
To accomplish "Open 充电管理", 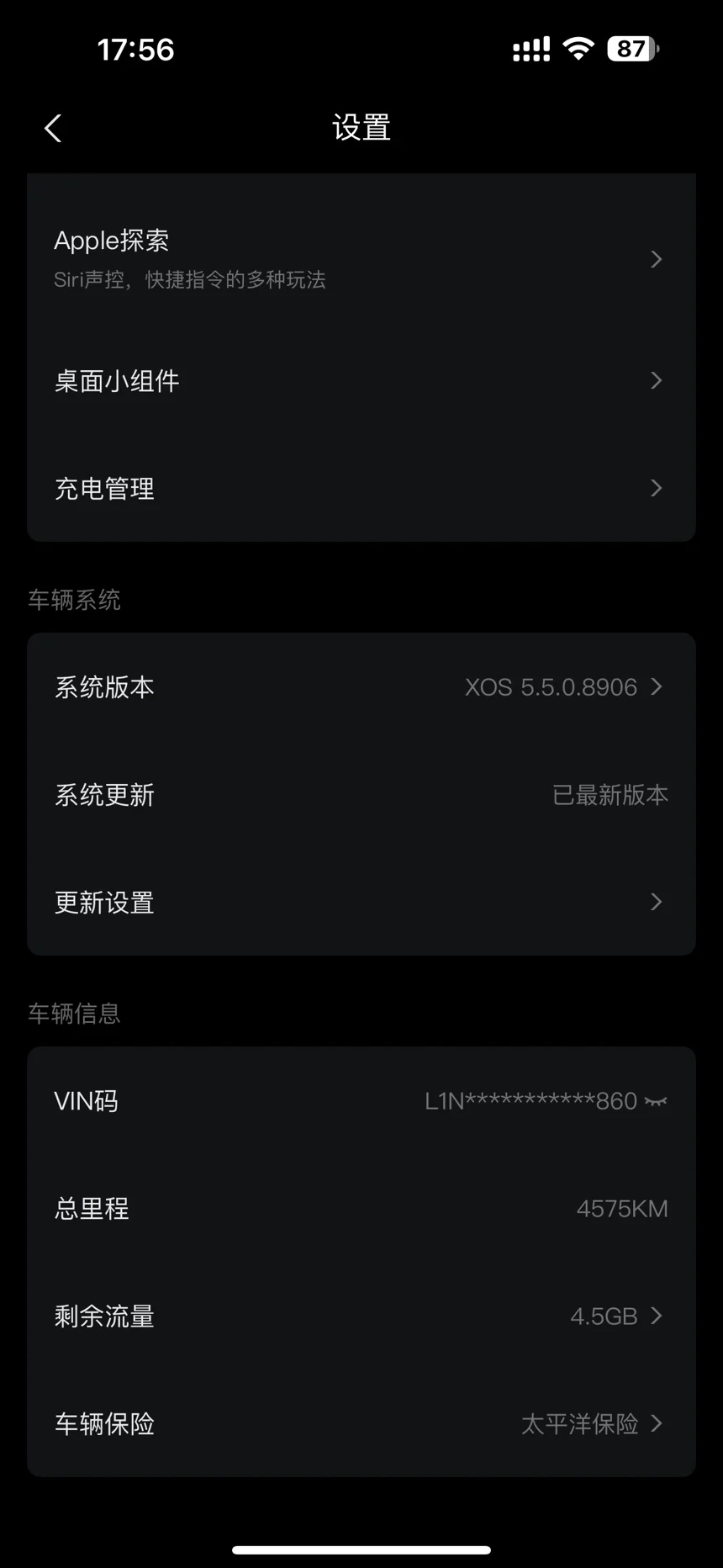I will pyautogui.click(x=361, y=489).
